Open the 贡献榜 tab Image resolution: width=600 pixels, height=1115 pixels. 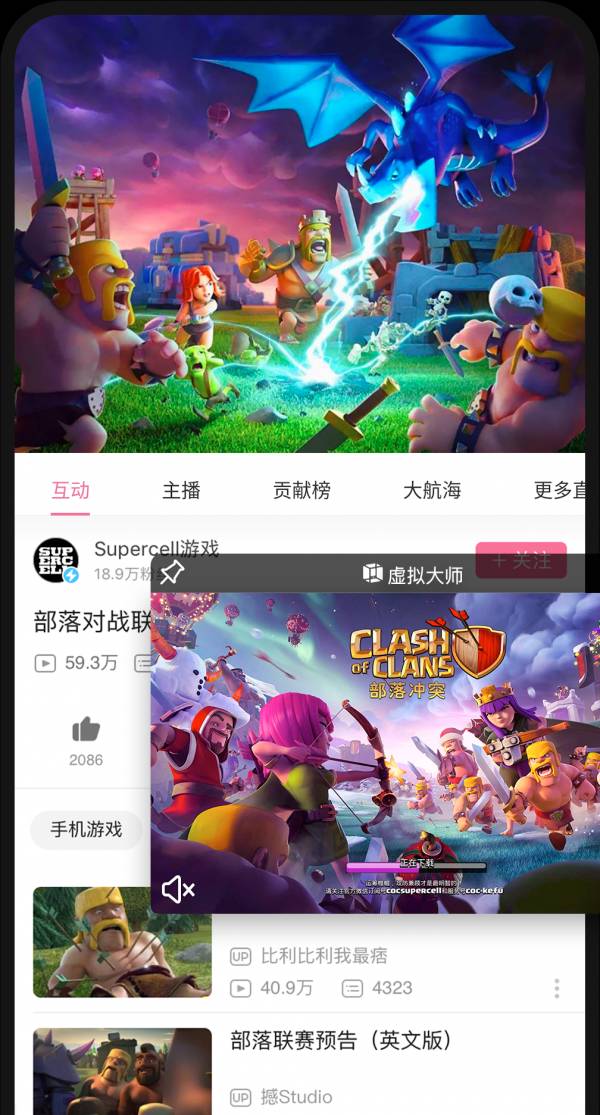301,490
